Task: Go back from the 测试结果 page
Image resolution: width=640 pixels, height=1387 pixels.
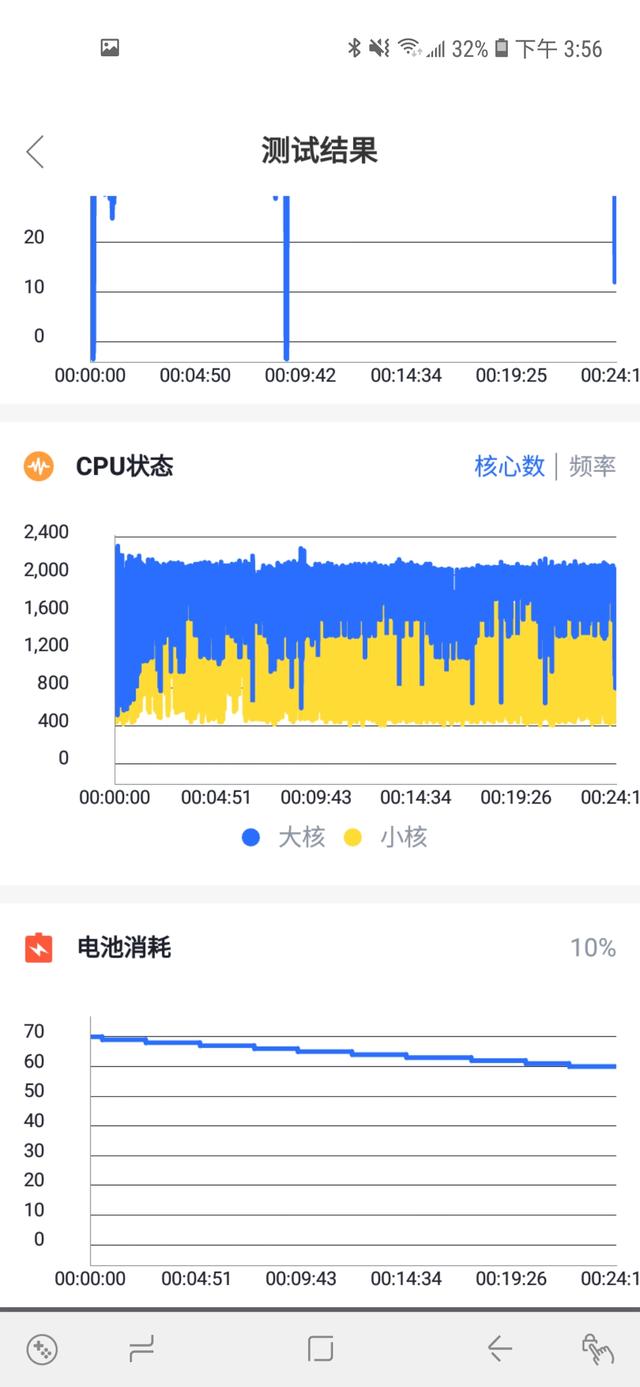Action: coord(35,152)
